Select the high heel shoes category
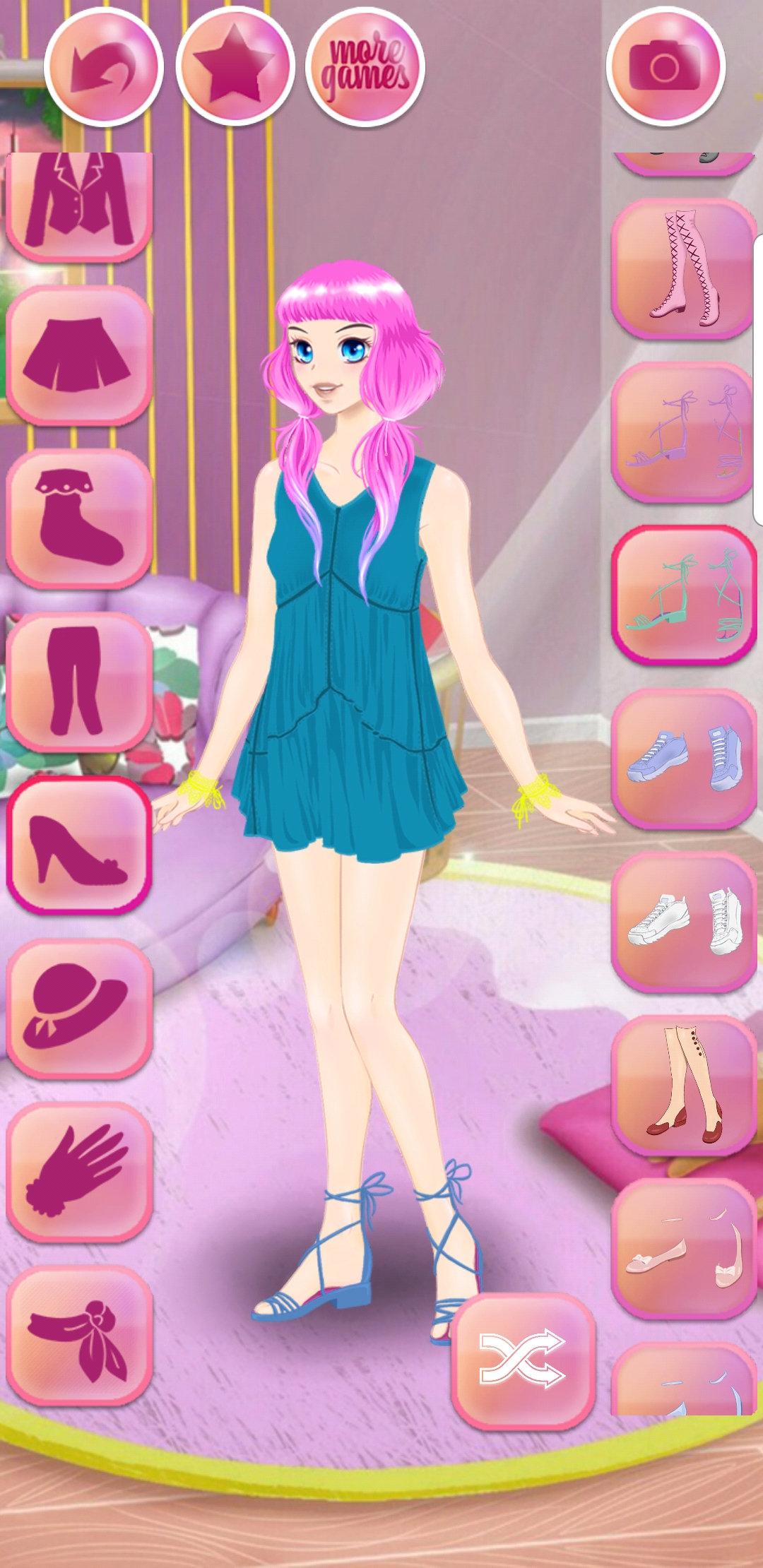The height and width of the screenshot is (1568, 763). [x=79, y=845]
